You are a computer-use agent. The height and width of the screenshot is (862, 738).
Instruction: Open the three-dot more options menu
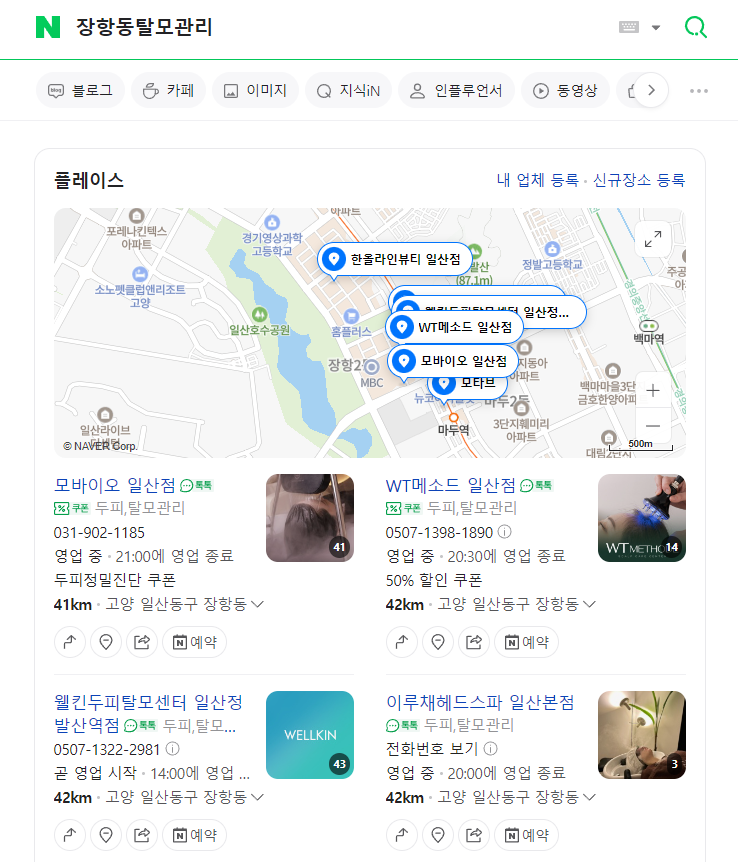(699, 90)
